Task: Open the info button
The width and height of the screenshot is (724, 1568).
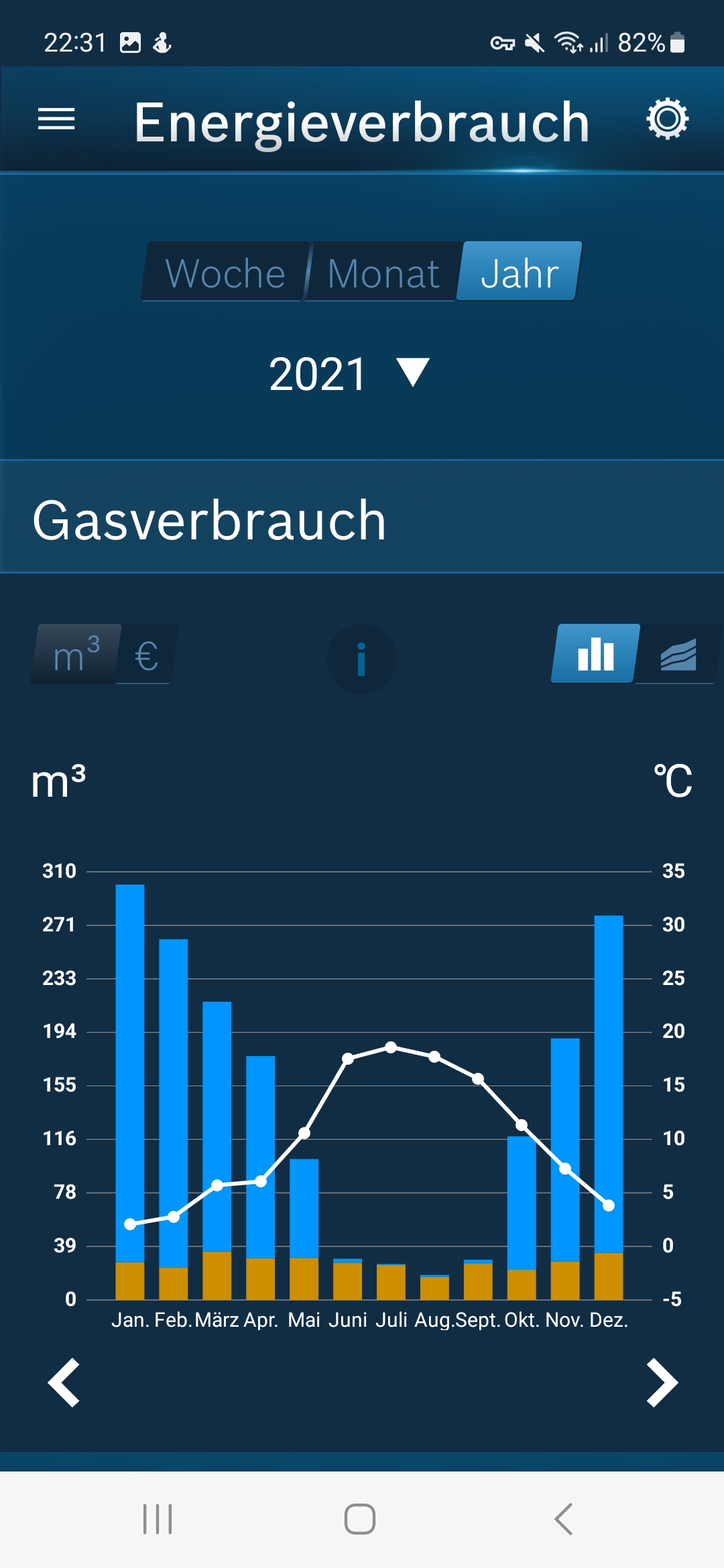Action: (361, 659)
